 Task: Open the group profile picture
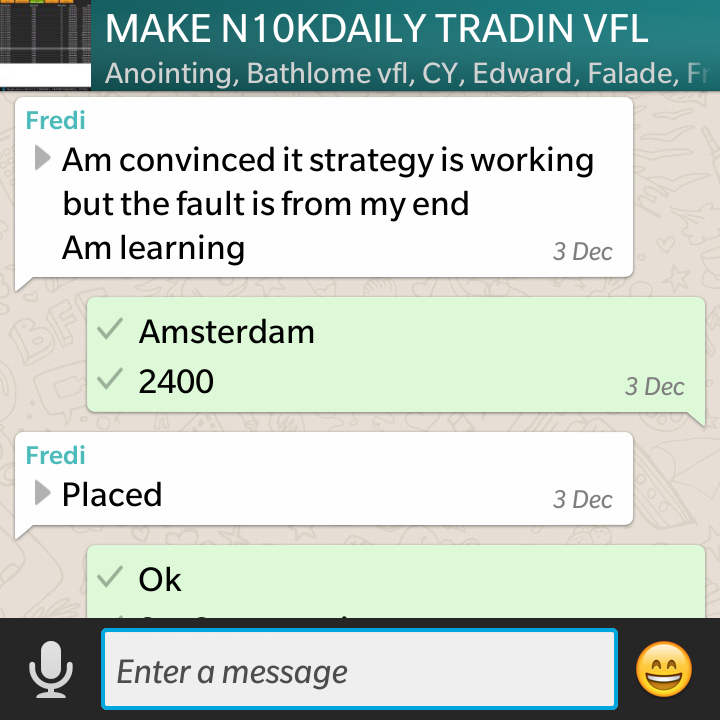pos(45,43)
